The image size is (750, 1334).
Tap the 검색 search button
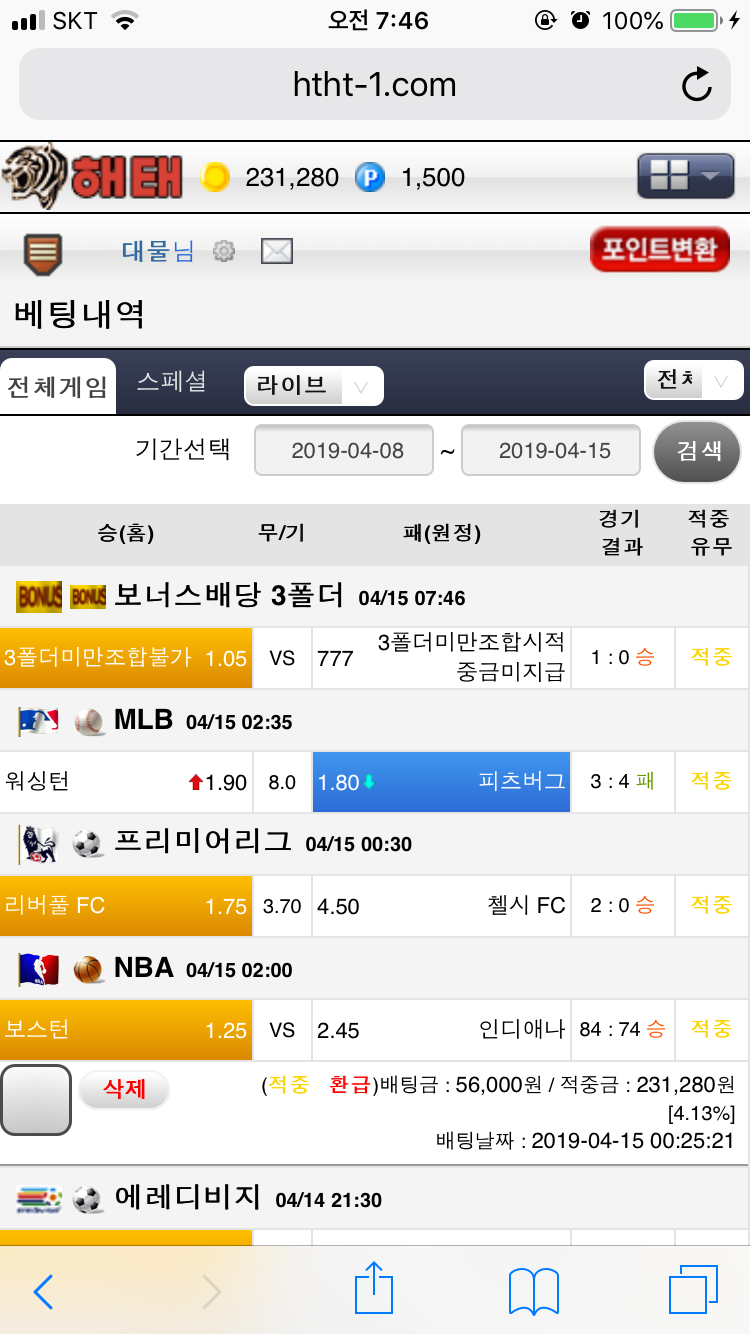(696, 451)
